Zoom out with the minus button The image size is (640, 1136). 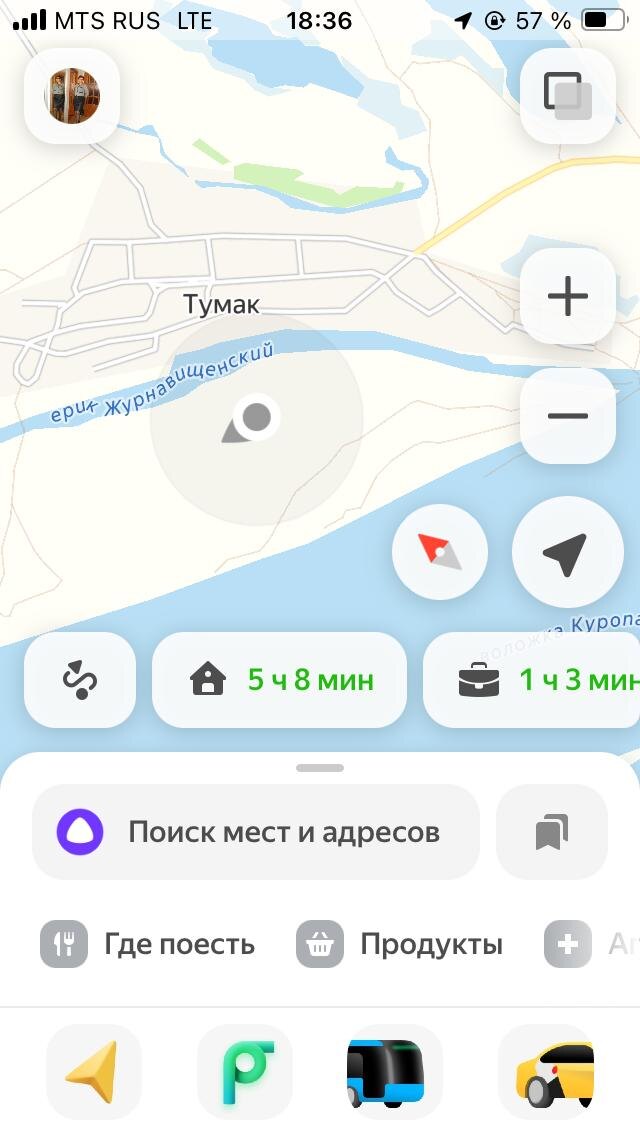[x=568, y=416]
